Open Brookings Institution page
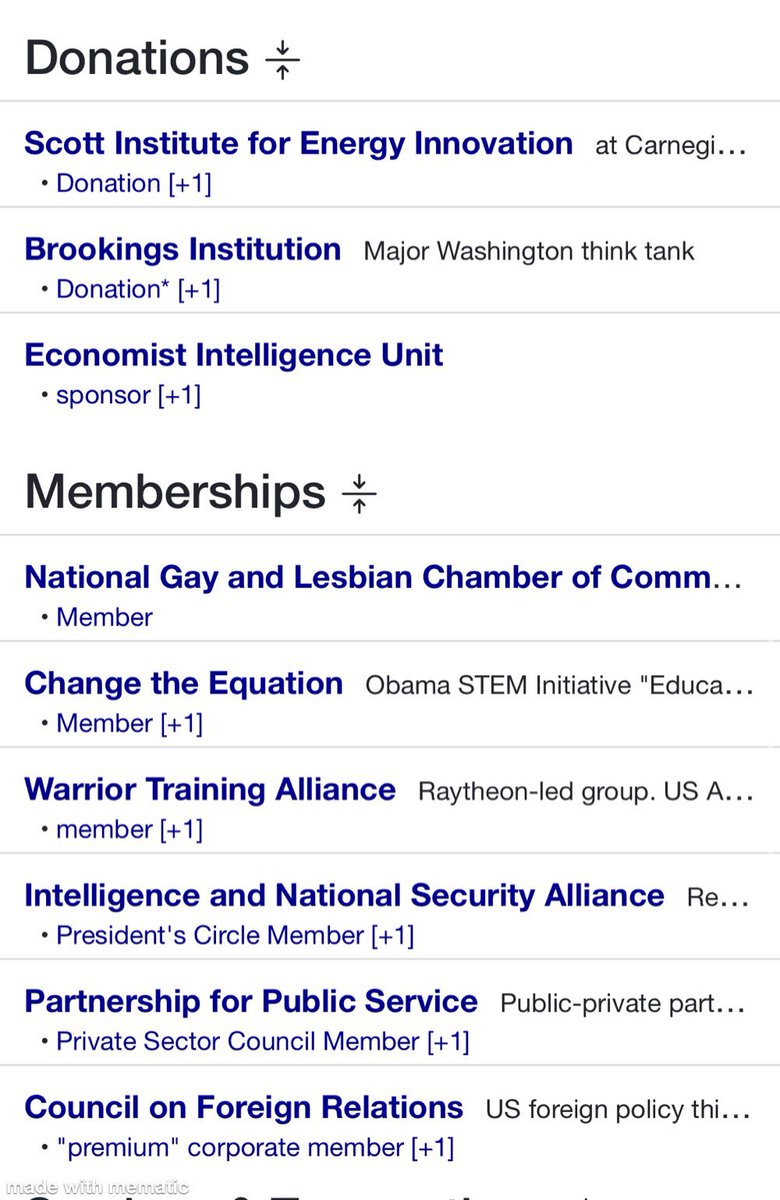Image resolution: width=780 pixels, height=1200 pixels. [x=182, y=249]
